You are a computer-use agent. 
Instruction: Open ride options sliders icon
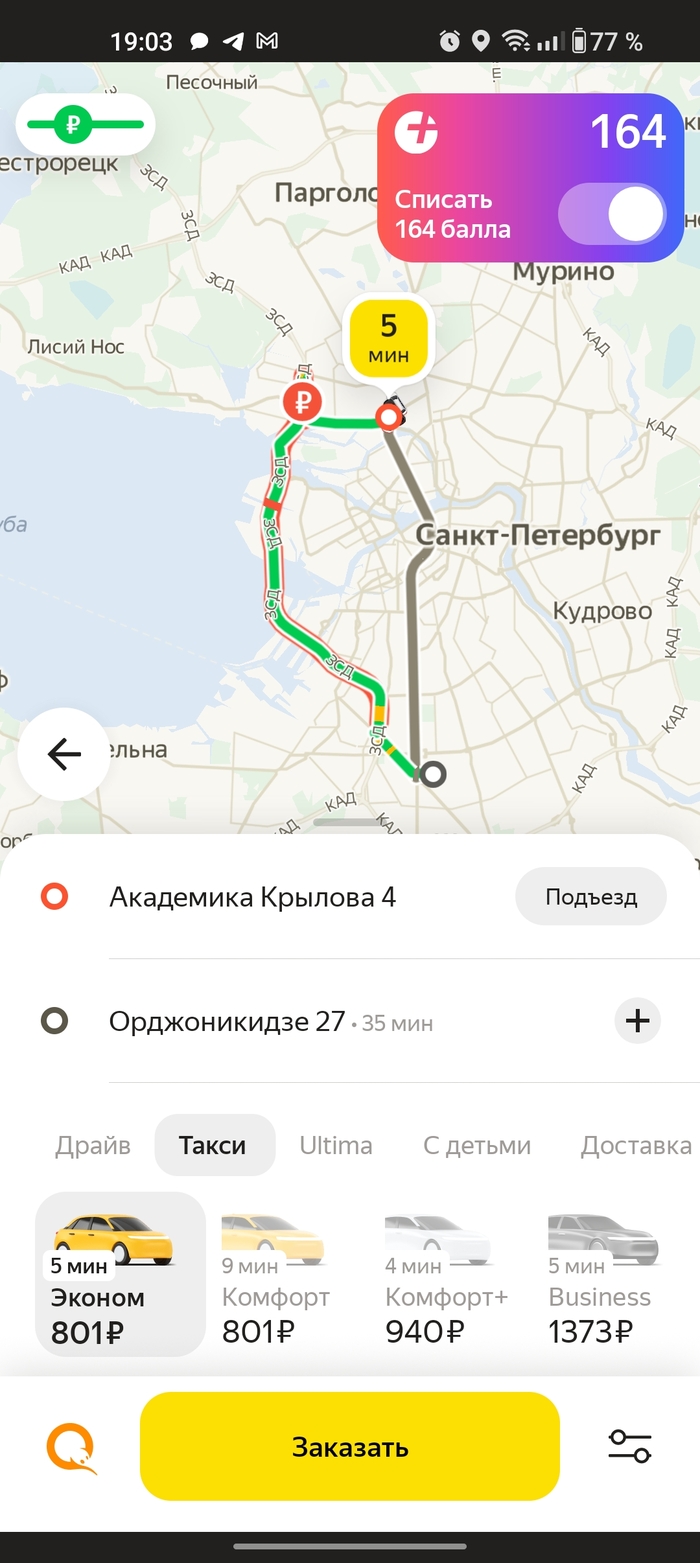click(x=629, y=1446)
